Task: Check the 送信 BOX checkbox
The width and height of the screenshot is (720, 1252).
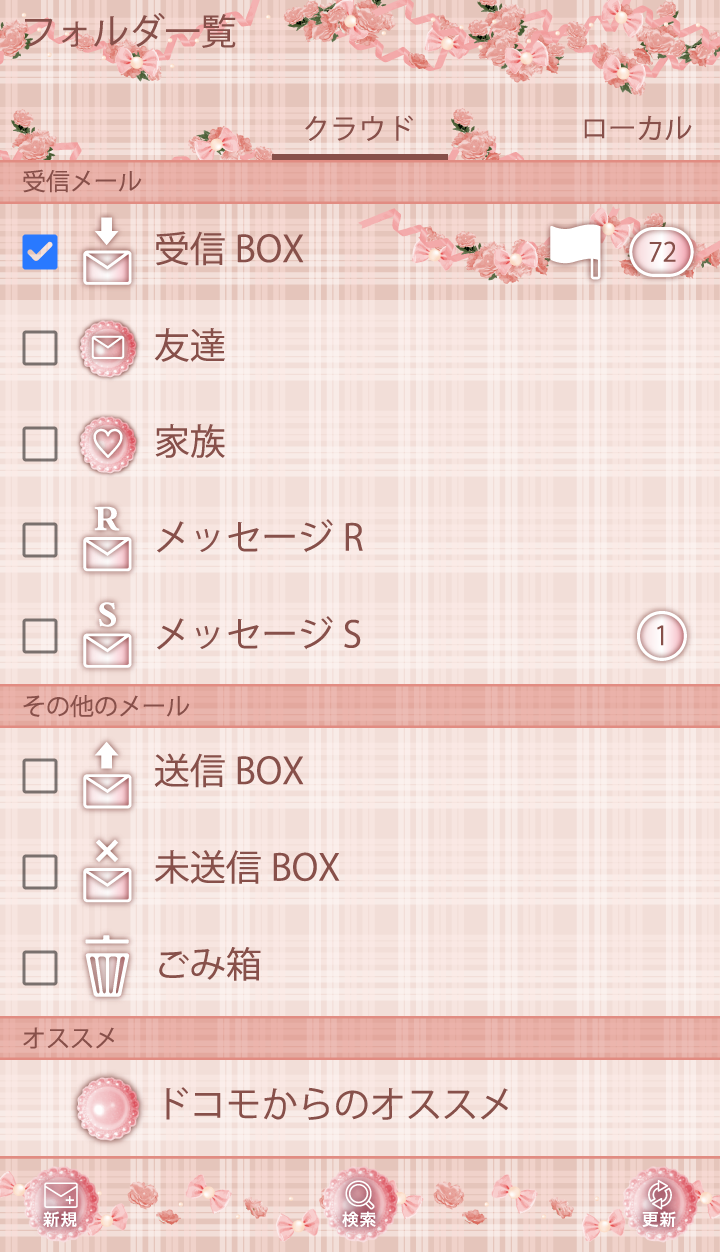Action: (40, 776)
